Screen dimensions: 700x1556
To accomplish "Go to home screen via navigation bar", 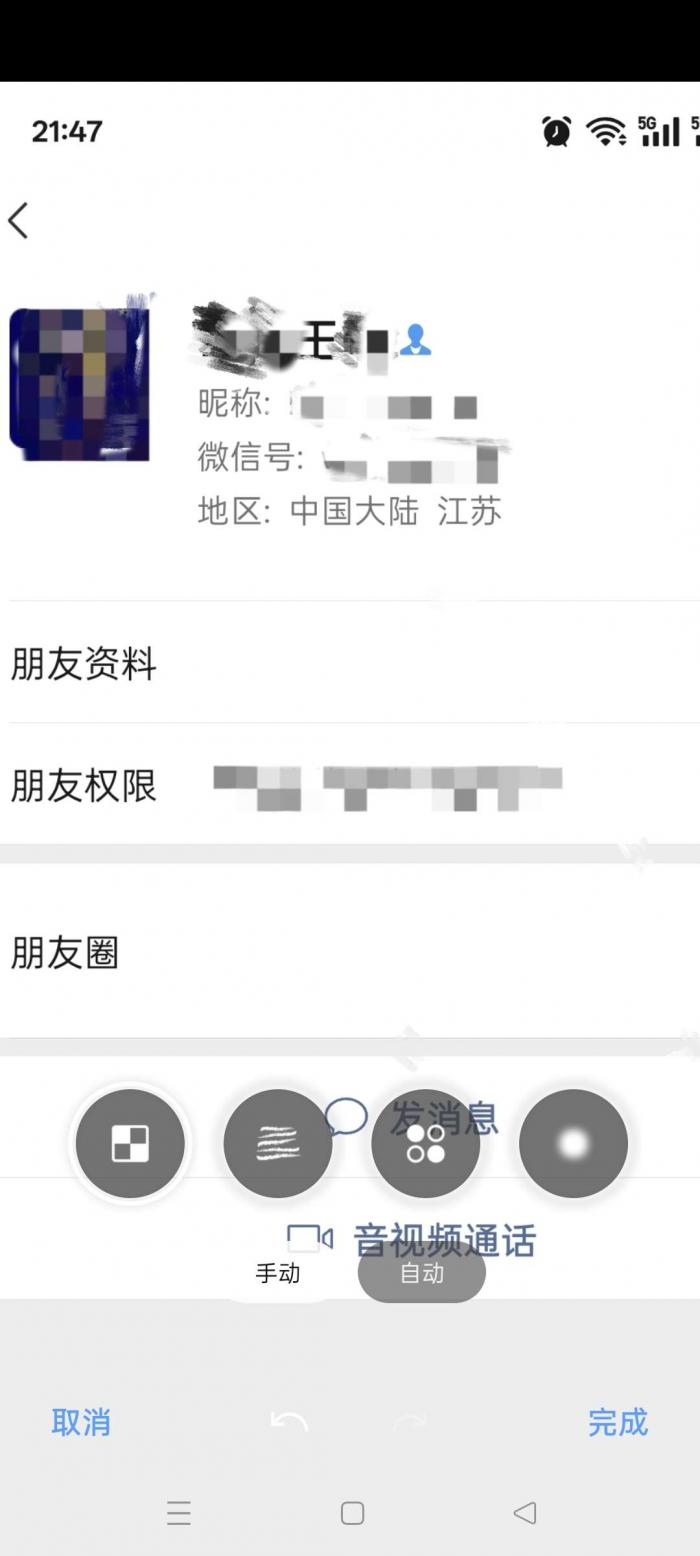I will tap(352, 1513).
